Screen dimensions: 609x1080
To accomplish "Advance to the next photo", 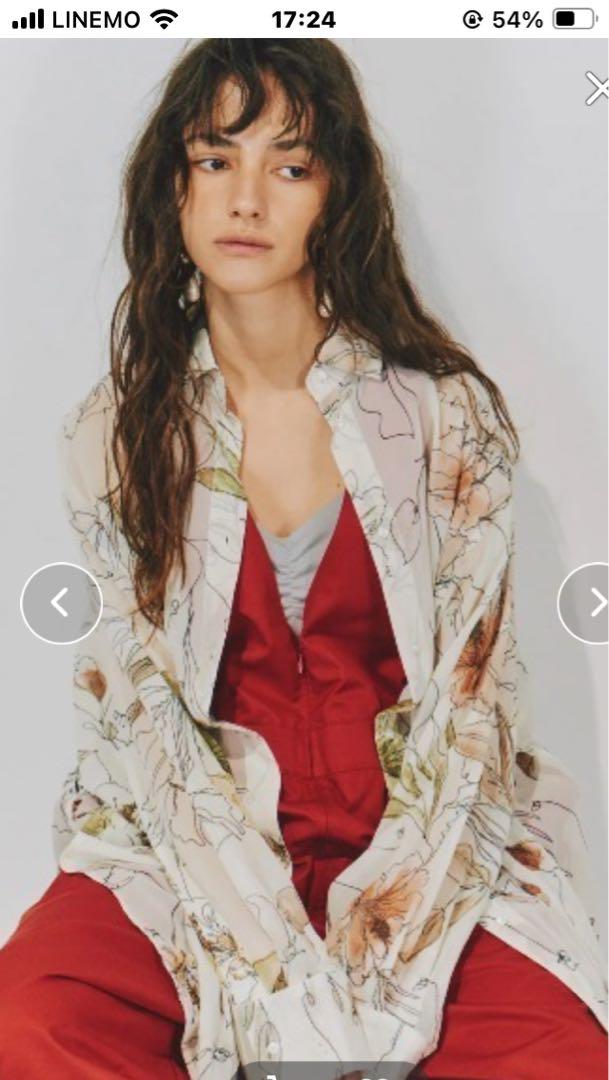I will click(x=584, y=603).
